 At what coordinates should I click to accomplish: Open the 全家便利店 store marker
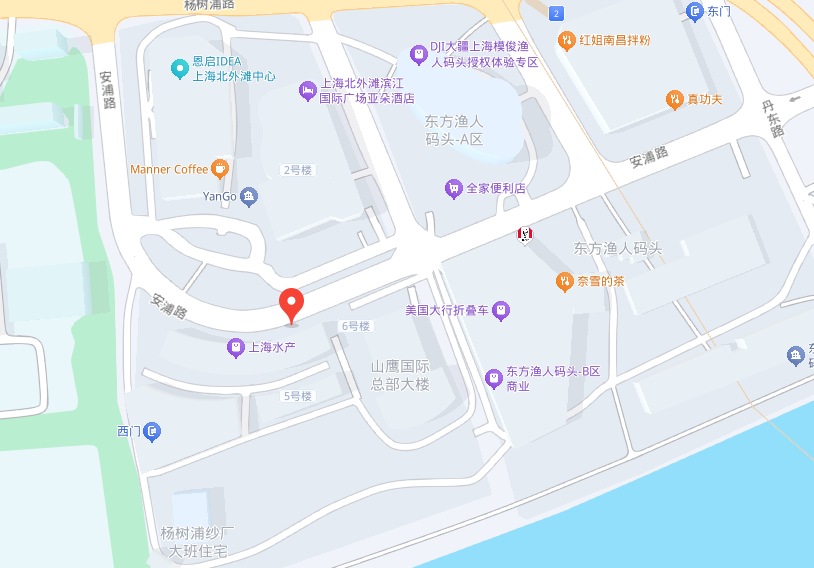(x=454, y=188)
